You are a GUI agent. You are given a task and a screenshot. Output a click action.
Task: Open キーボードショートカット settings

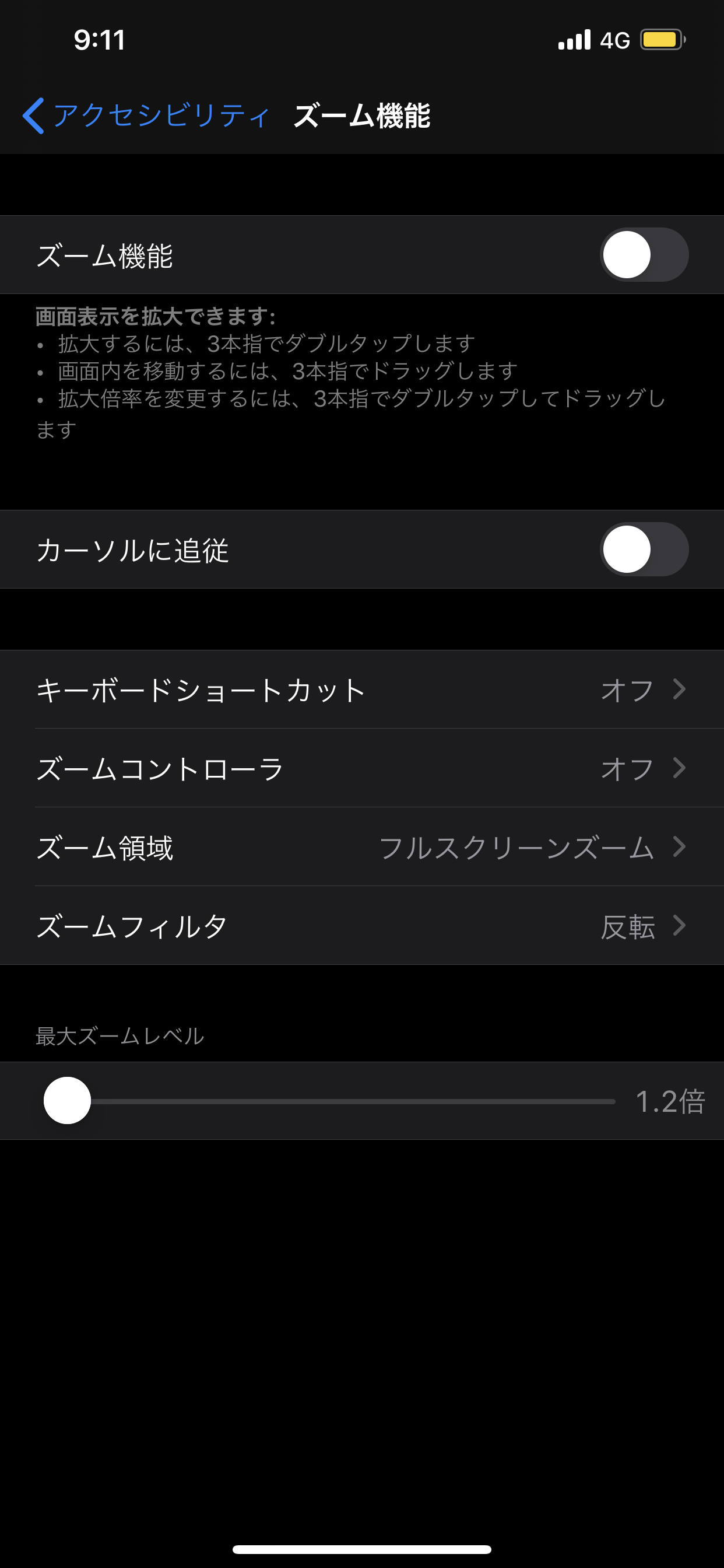(361, 689)
